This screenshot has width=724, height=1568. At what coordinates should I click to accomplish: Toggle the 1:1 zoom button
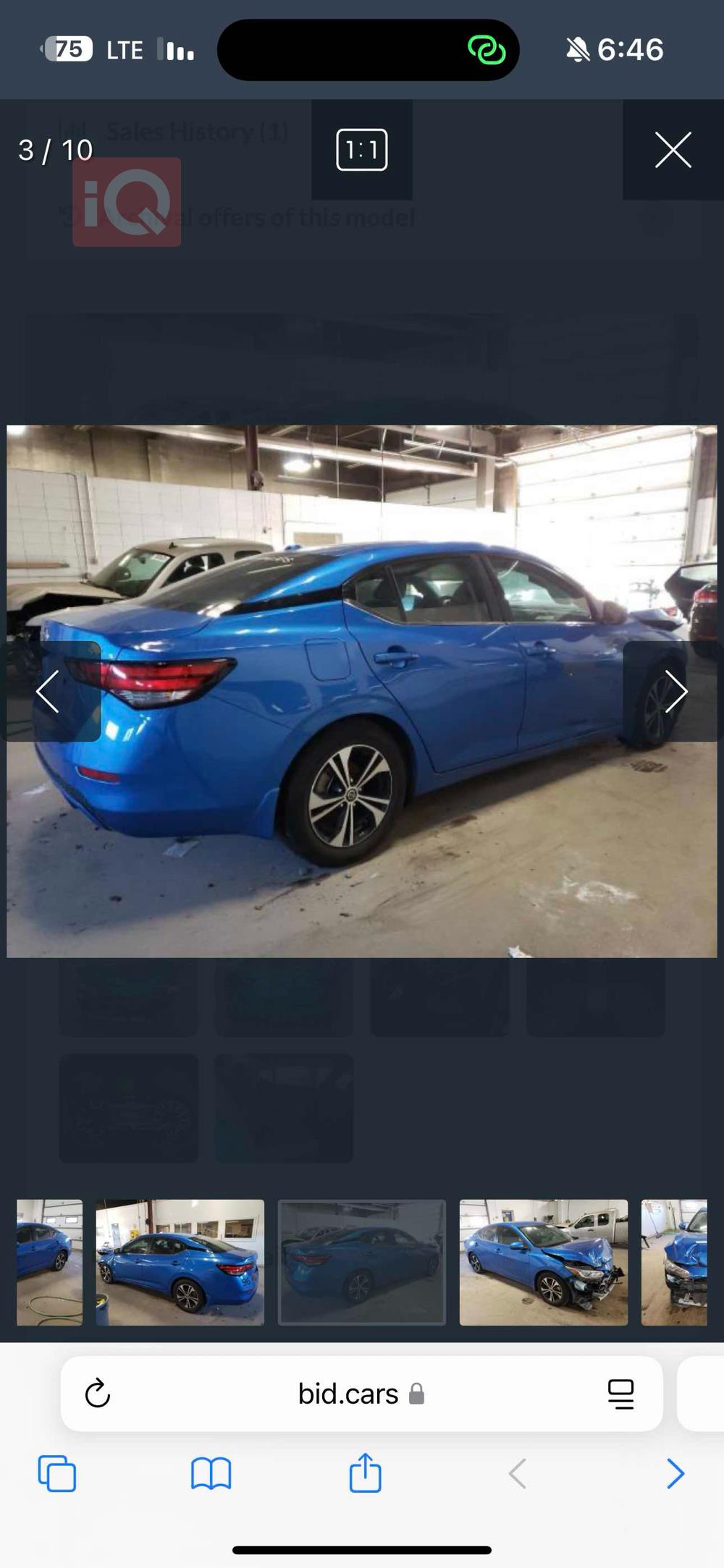point(362,150)
